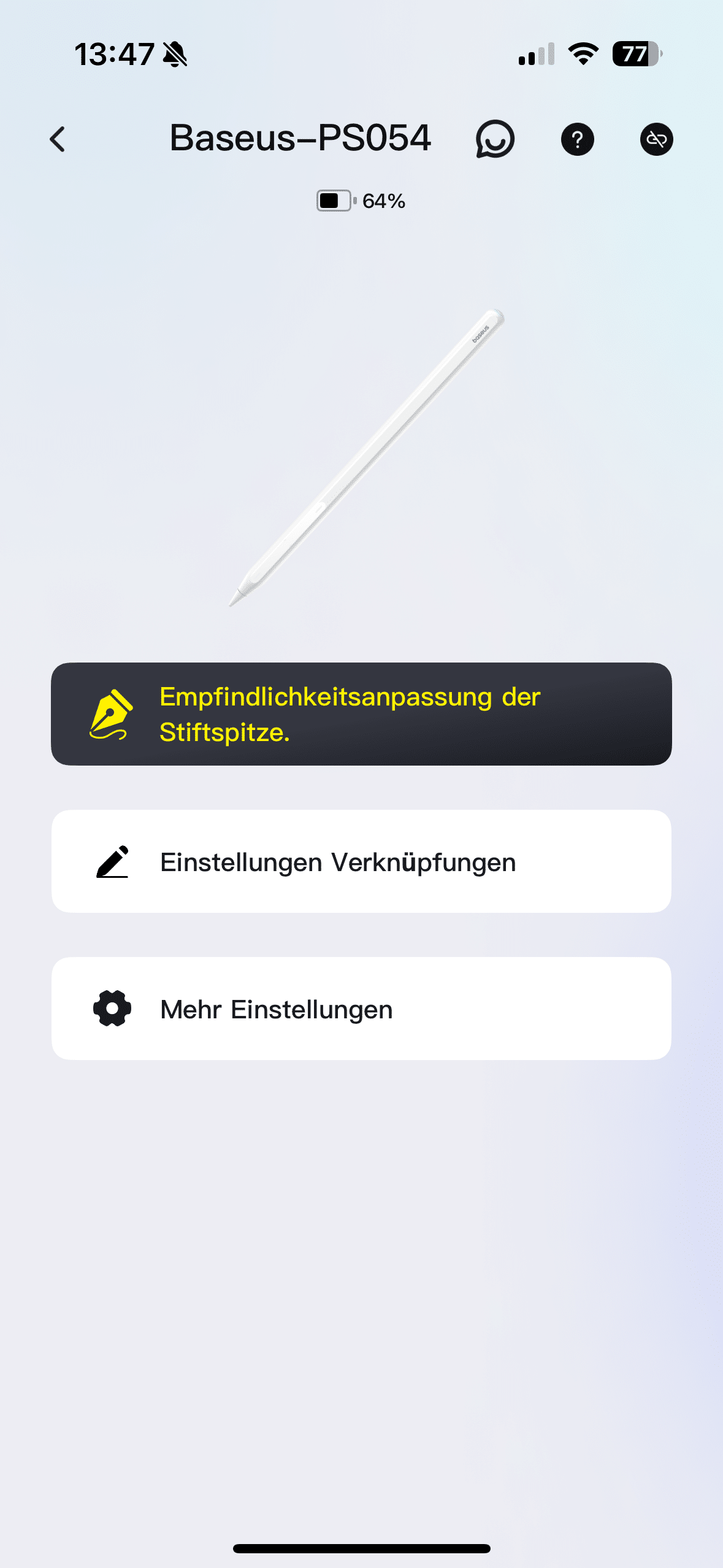Open Einstellungen Verknüpfungen
This screenshot has width=723, height=1568.
tap(361, 861)
